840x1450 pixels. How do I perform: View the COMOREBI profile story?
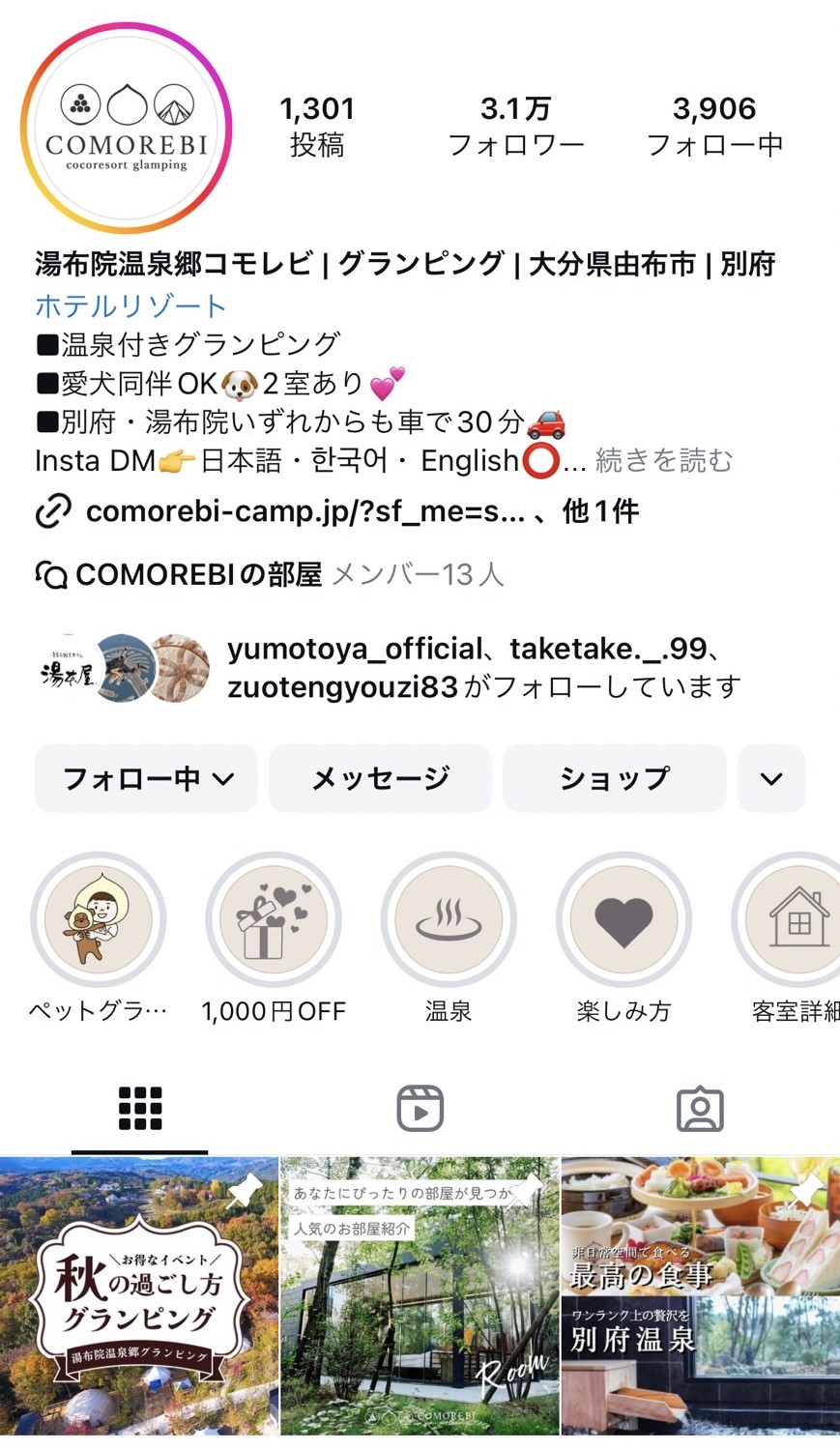tap(127, 129)
